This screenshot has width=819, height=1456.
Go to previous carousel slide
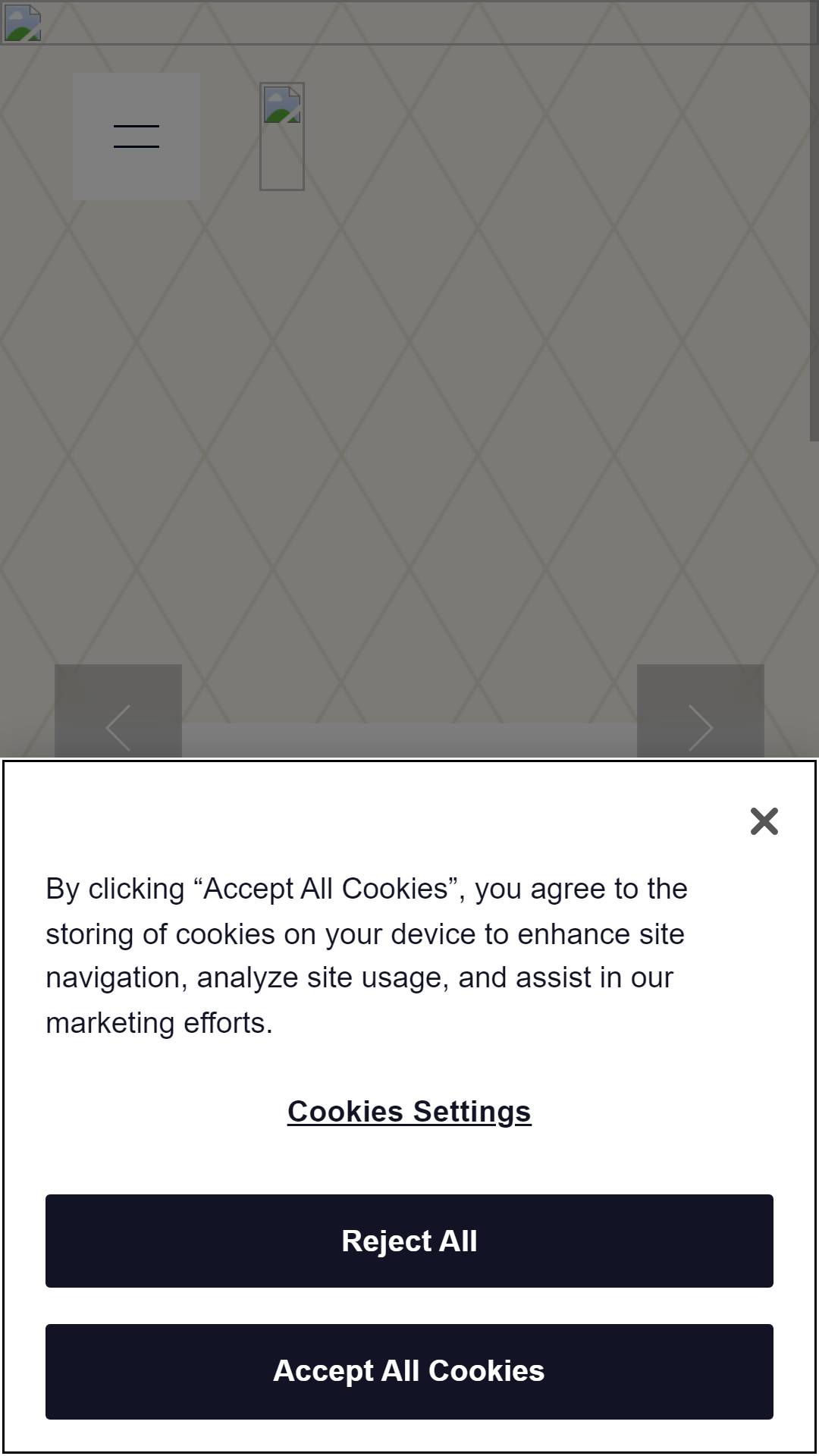click(118, 711)
